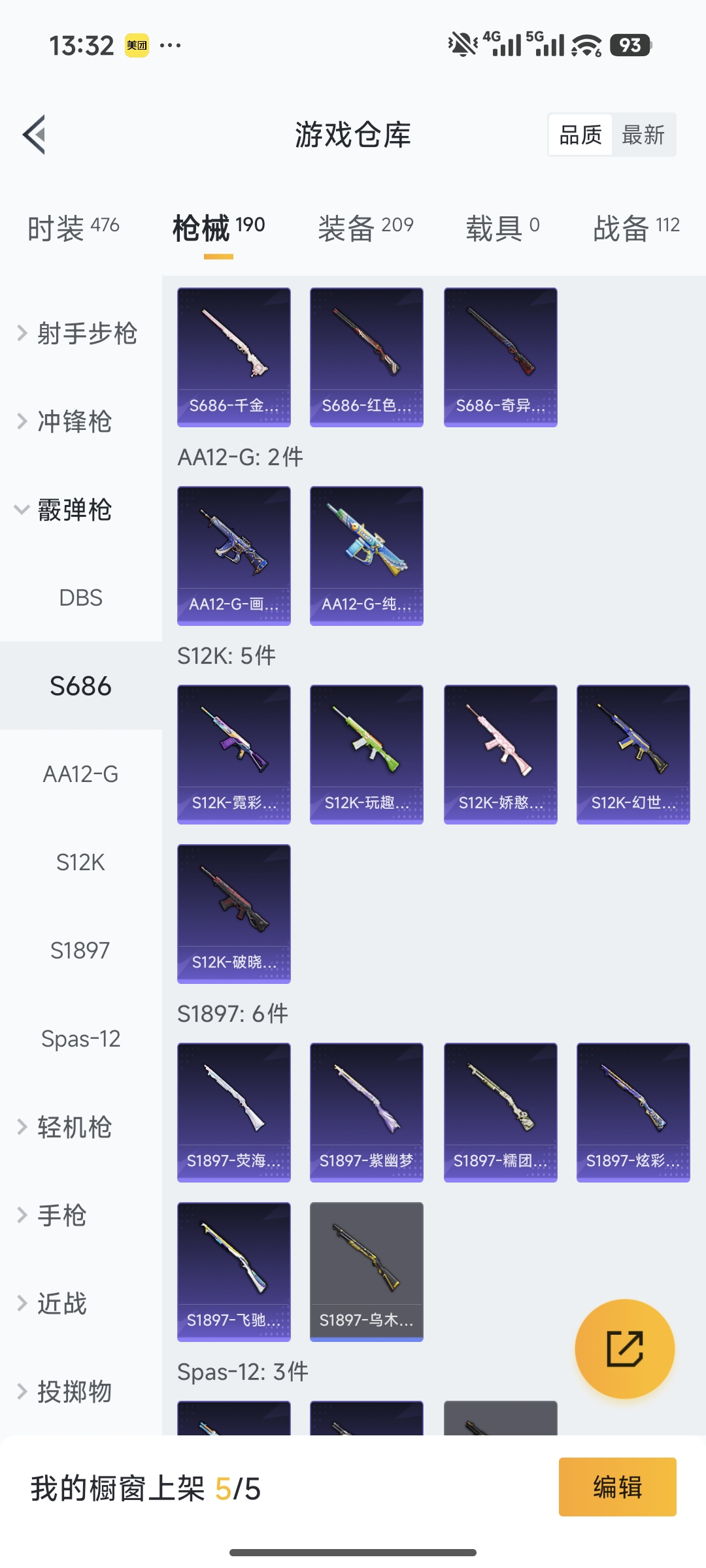
Task: Switch sorting to 最新
Action: pyautogui.click(x=643, y=135)
